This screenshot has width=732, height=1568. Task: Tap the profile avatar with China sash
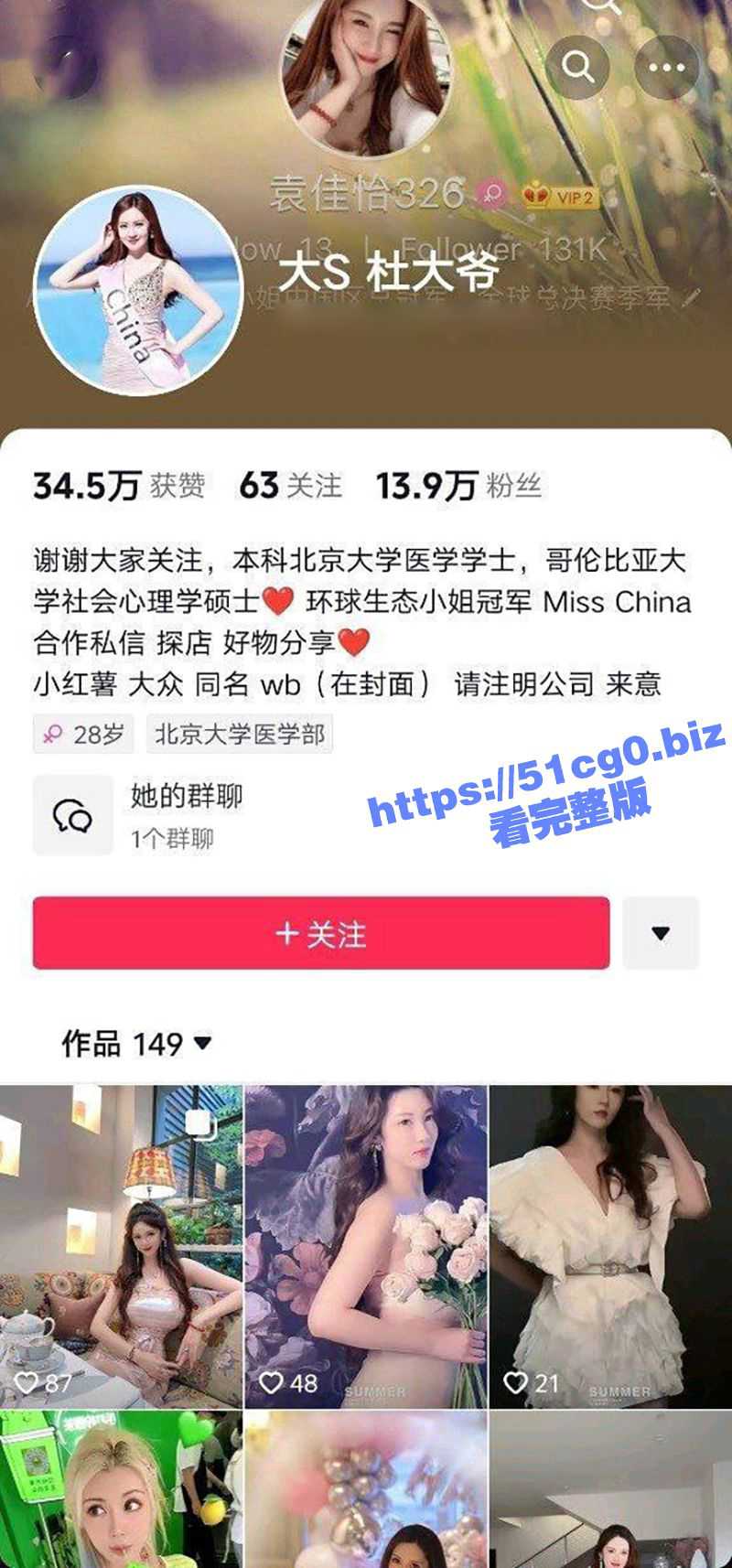tap(137, 291)
